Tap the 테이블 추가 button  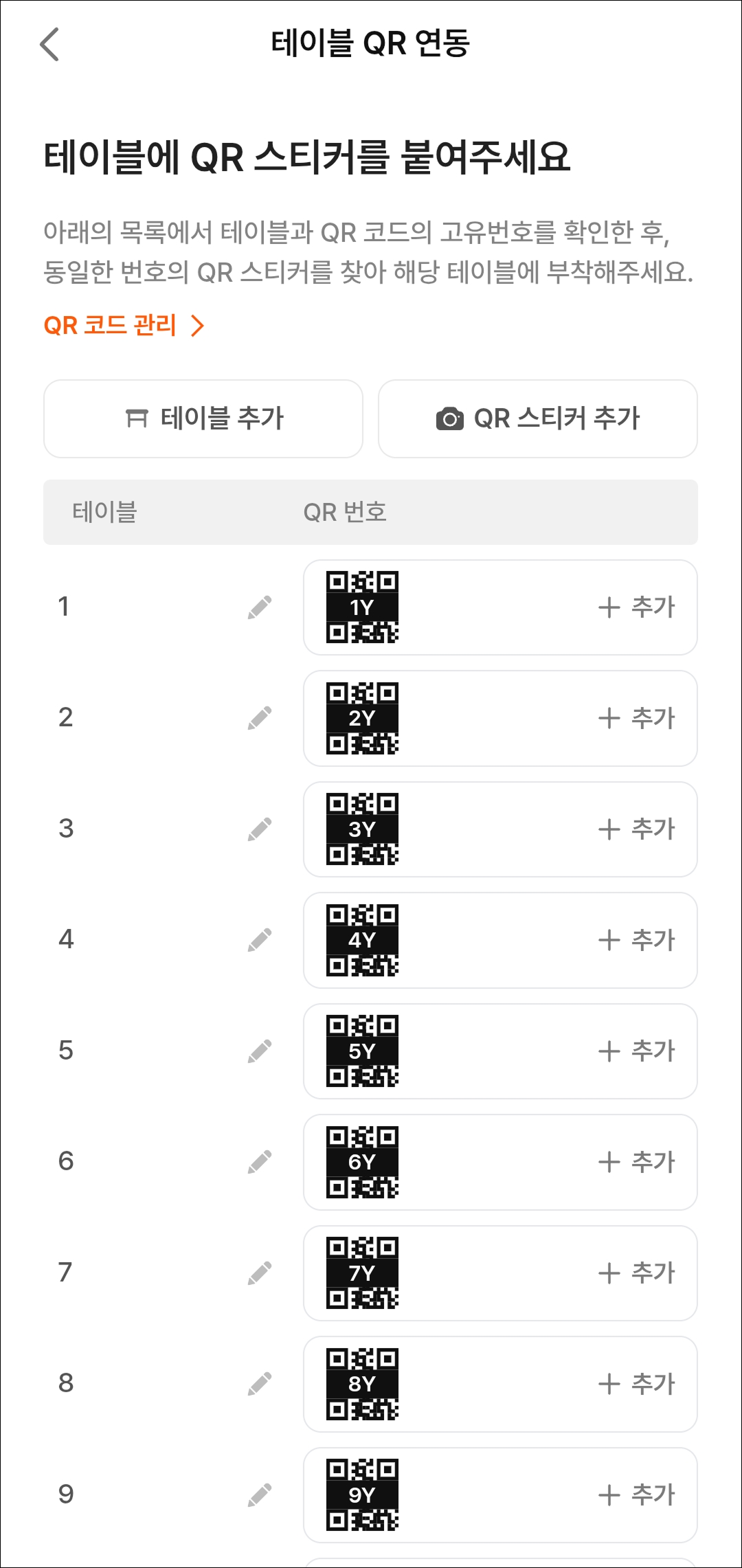click(203, 418)
